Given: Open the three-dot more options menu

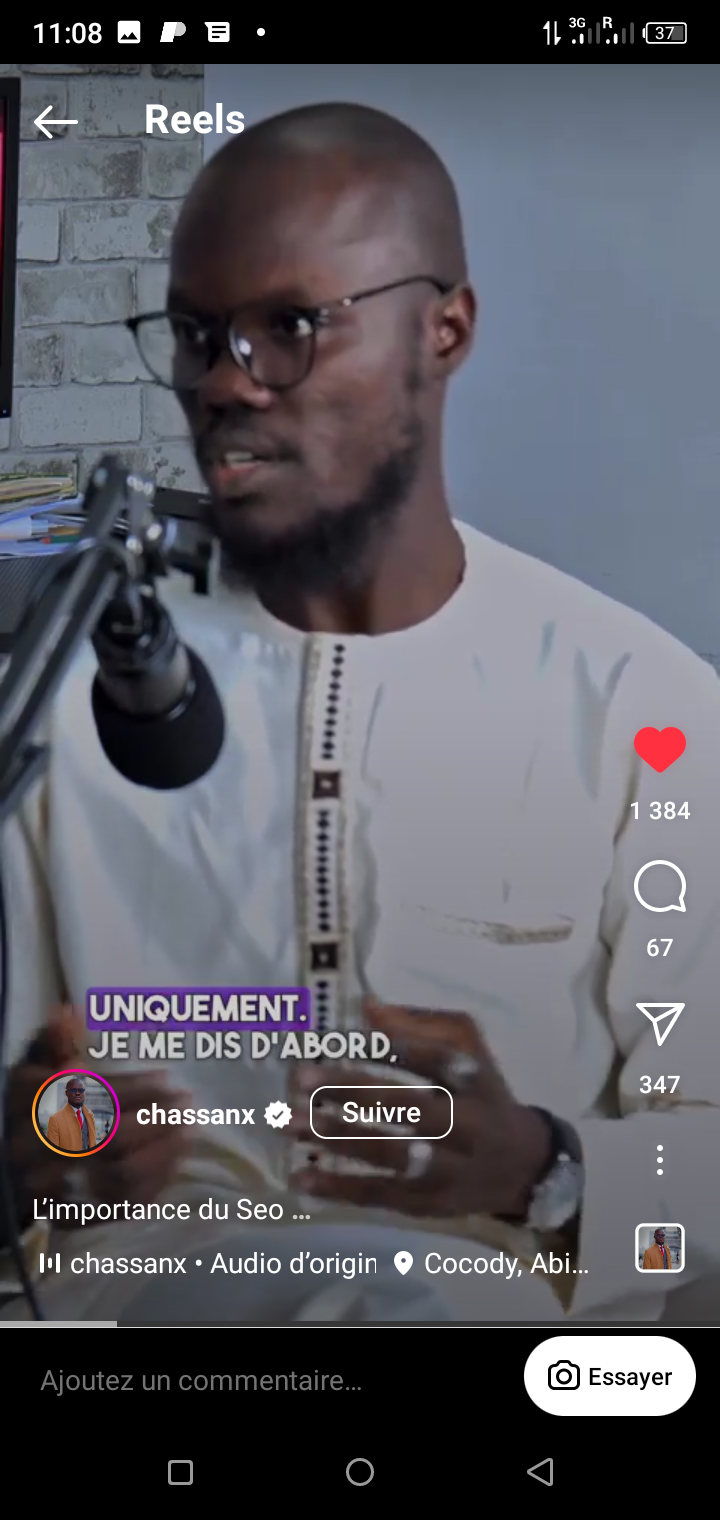Looking at the screenshot, I should tap(660, 1160).
